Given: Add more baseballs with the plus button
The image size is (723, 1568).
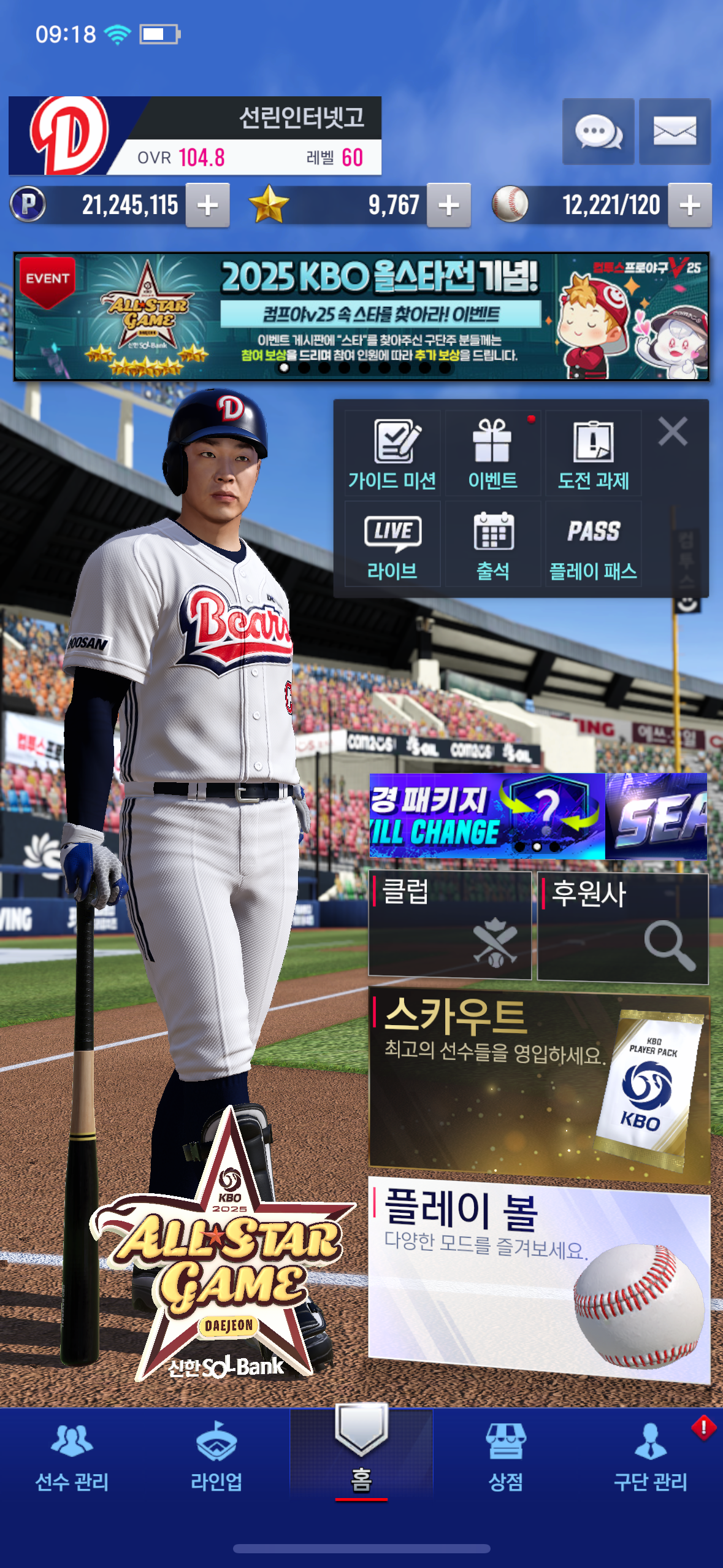Looking at the screenshot, I should pos(690,206).
